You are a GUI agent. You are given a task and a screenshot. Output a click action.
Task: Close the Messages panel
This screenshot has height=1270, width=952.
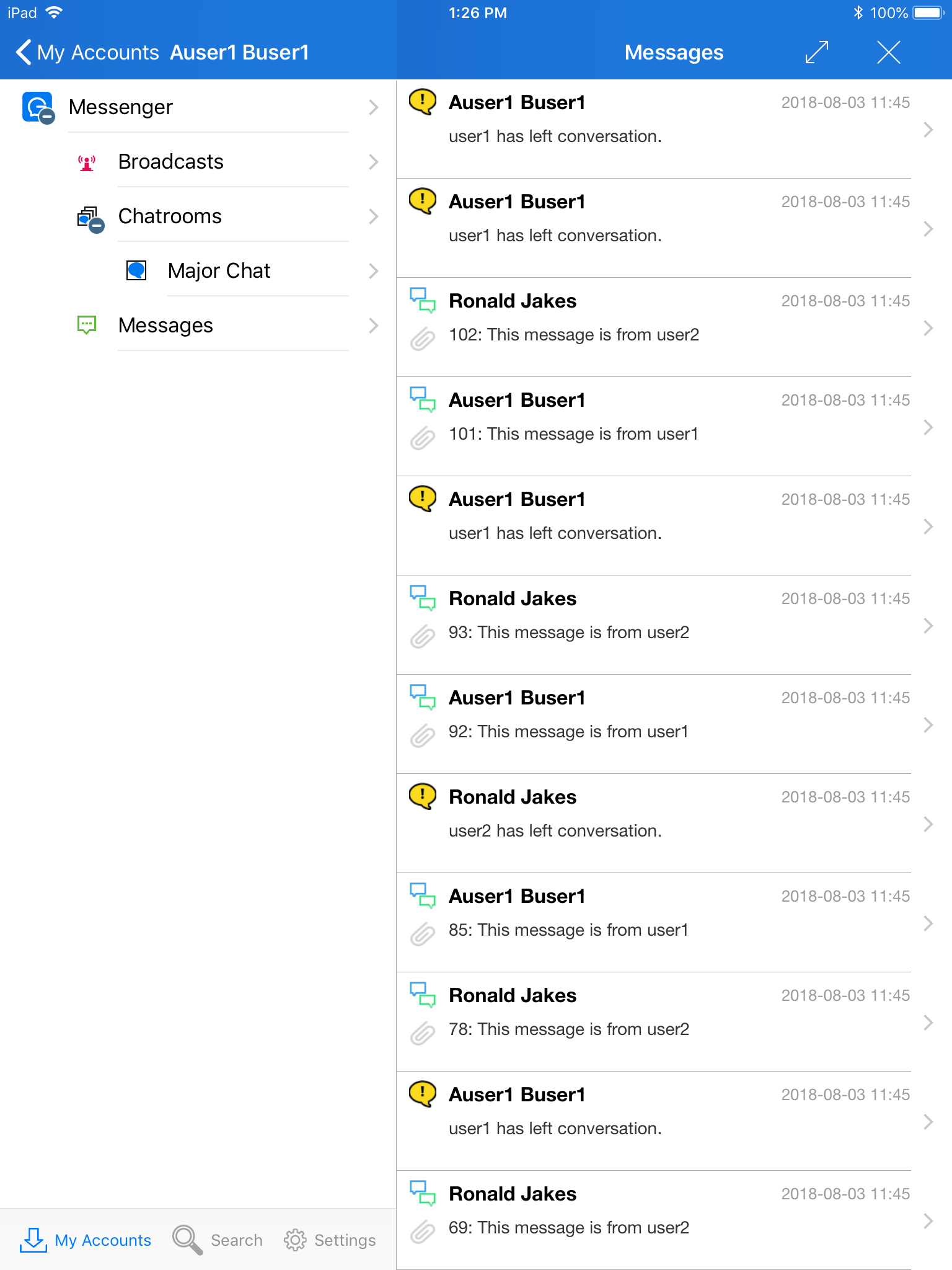pyautogui.click(x=888, y=53)
